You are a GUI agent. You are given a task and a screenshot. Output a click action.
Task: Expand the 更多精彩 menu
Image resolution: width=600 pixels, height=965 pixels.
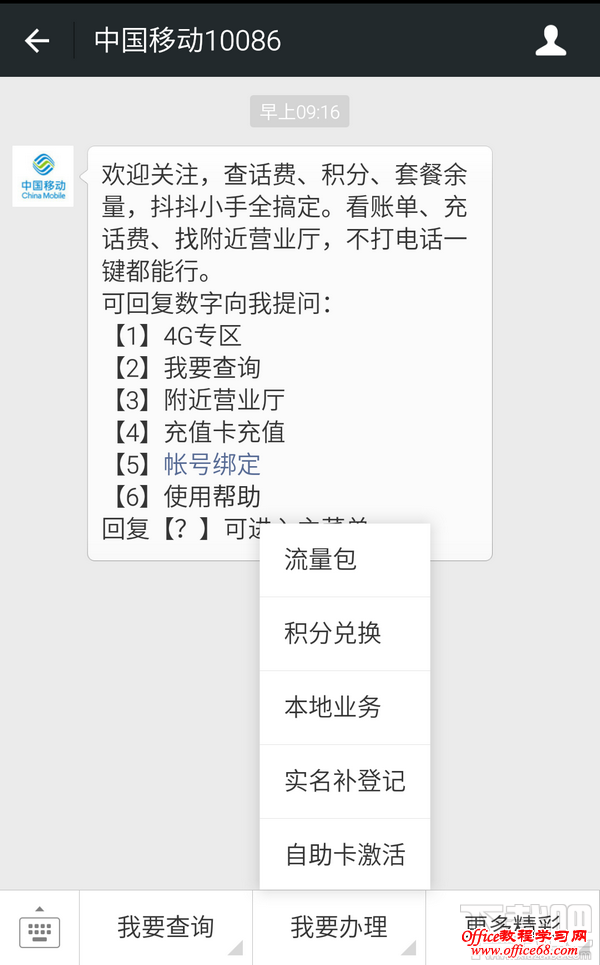512,925
